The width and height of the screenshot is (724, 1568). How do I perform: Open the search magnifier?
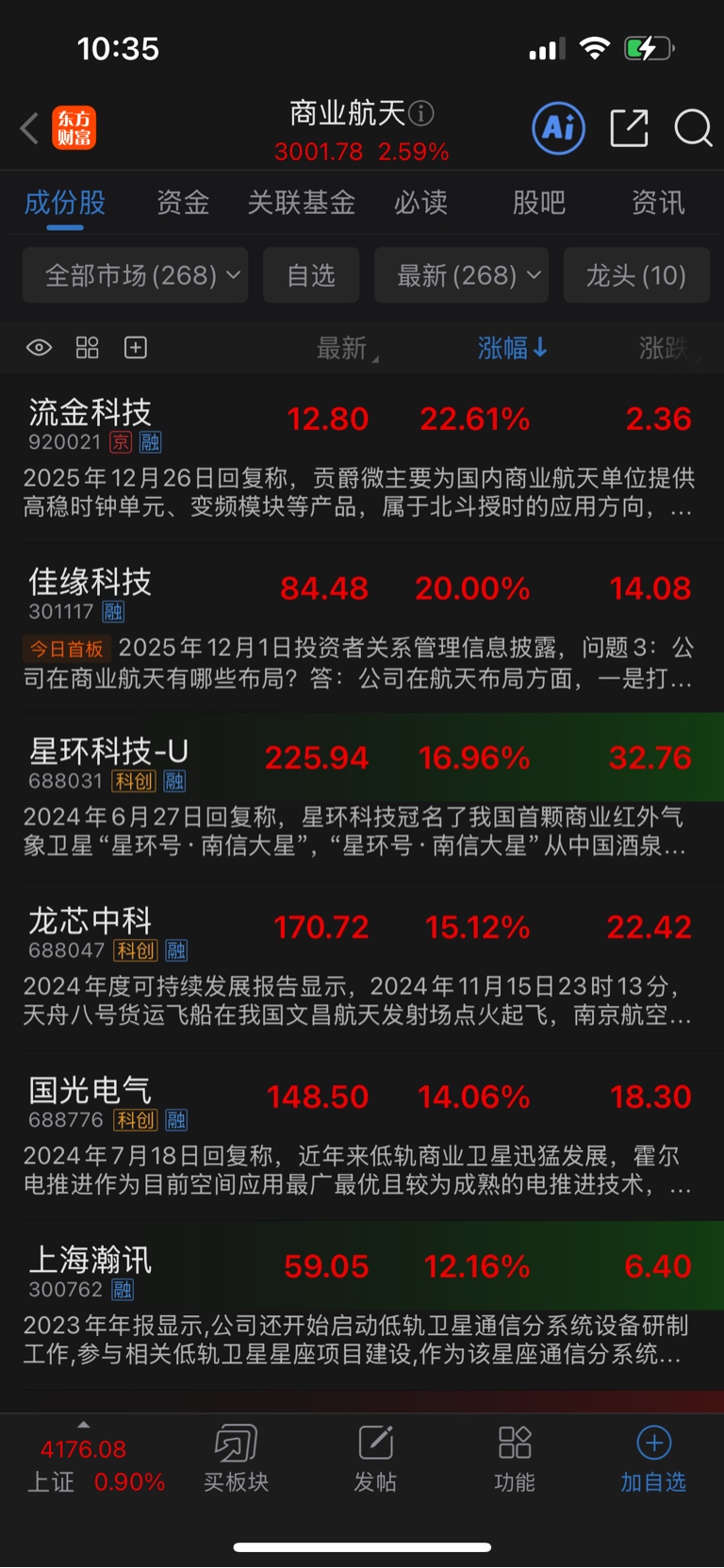click(693, 128)
